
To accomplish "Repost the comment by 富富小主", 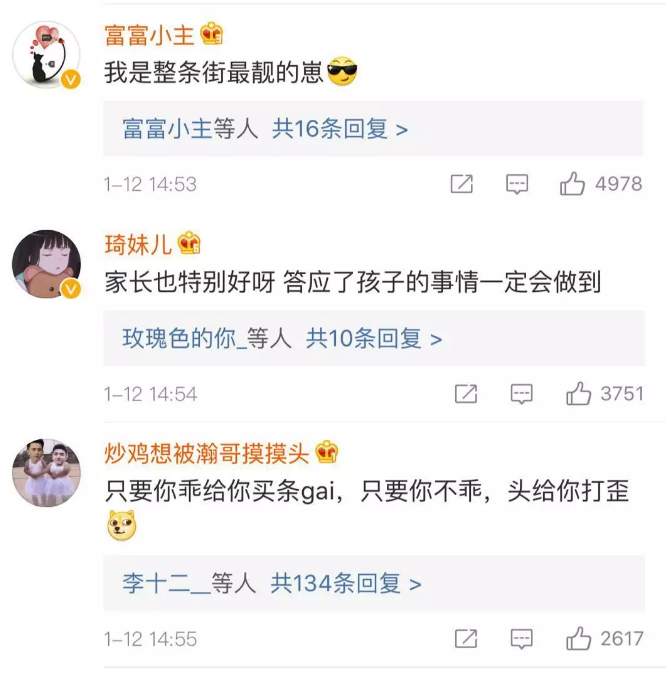I will click(x=462, y=184).
